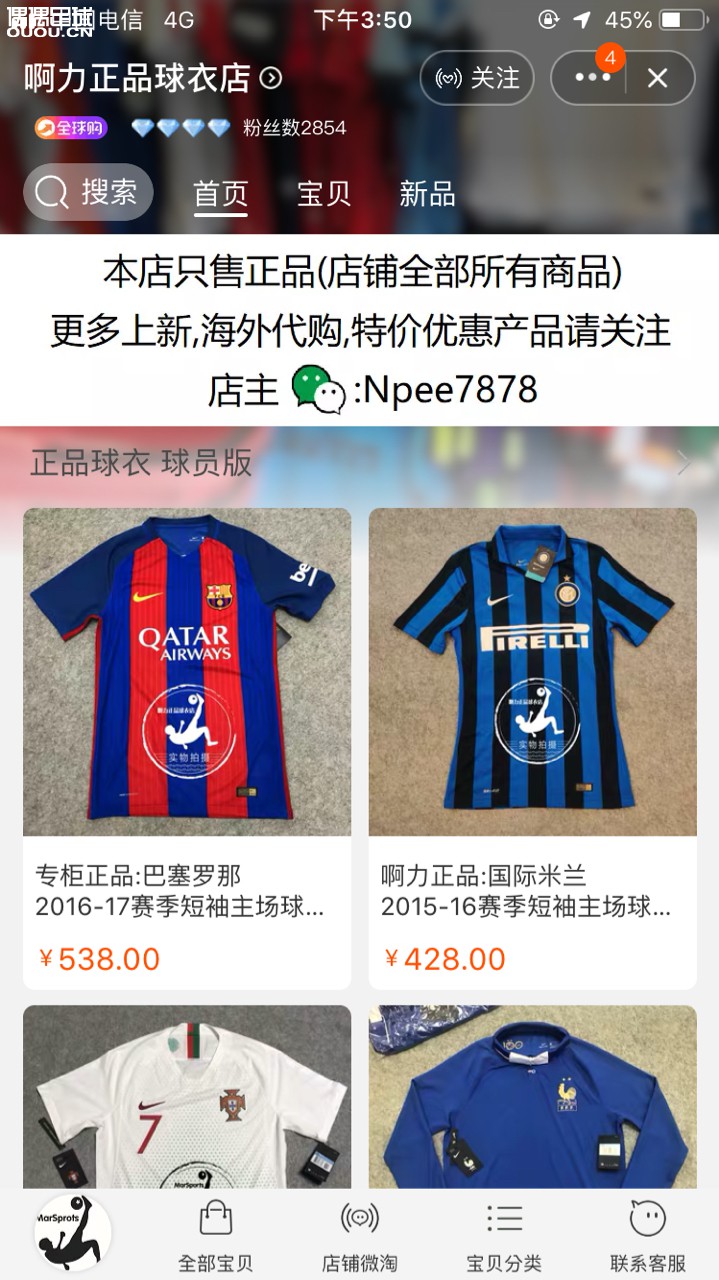This screenshot has width=719, height=1280.
Task: Switch to the 宝贝 tab
Action: 324,193
